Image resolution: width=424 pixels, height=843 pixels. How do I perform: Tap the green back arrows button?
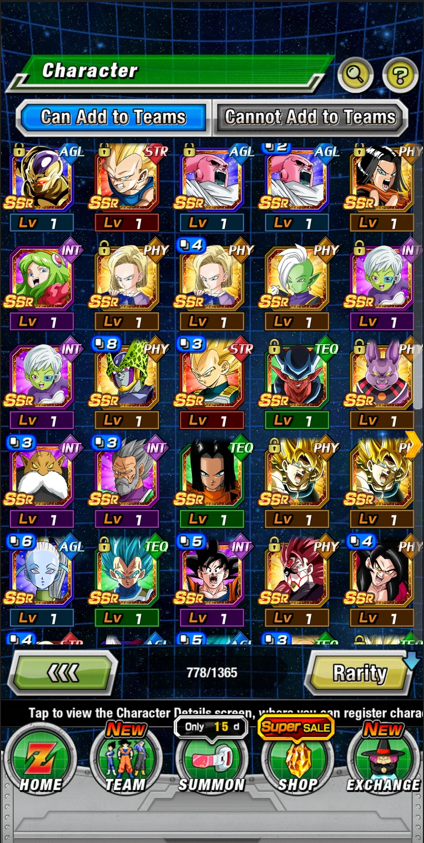click(62, 672)
